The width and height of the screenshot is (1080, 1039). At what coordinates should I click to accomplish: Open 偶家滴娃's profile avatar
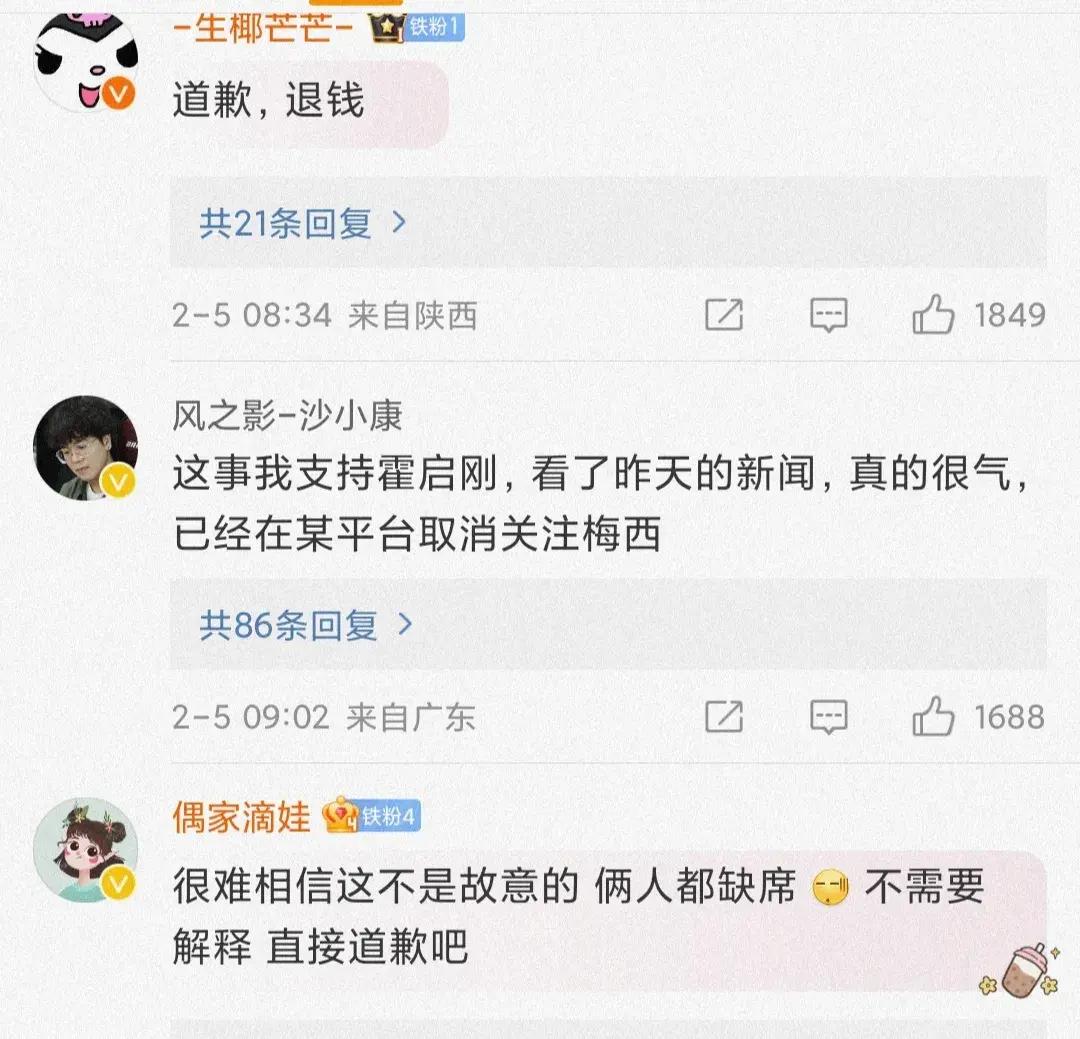(85, 848)
